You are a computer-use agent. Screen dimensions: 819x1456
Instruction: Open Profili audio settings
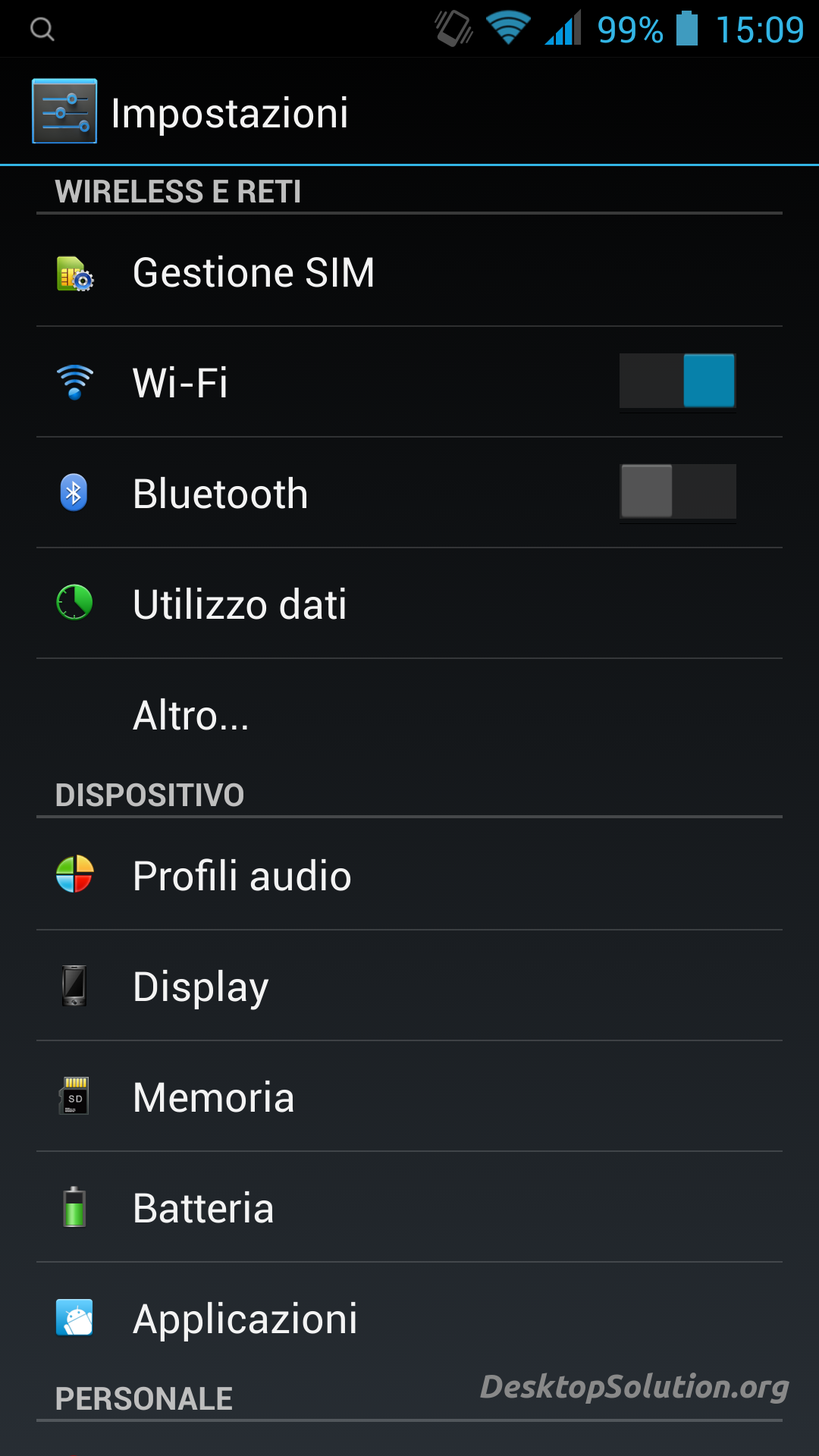coord(242,876)
